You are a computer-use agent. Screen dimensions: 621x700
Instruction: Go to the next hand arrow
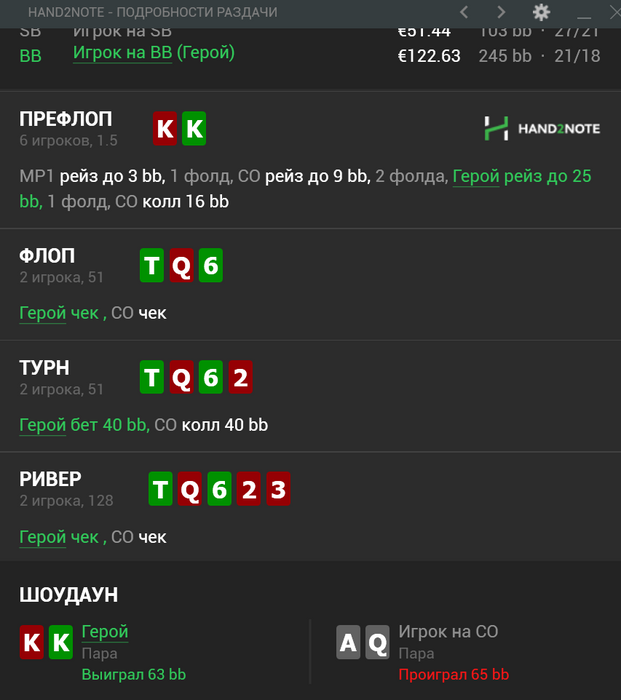[x=502, y=12]
